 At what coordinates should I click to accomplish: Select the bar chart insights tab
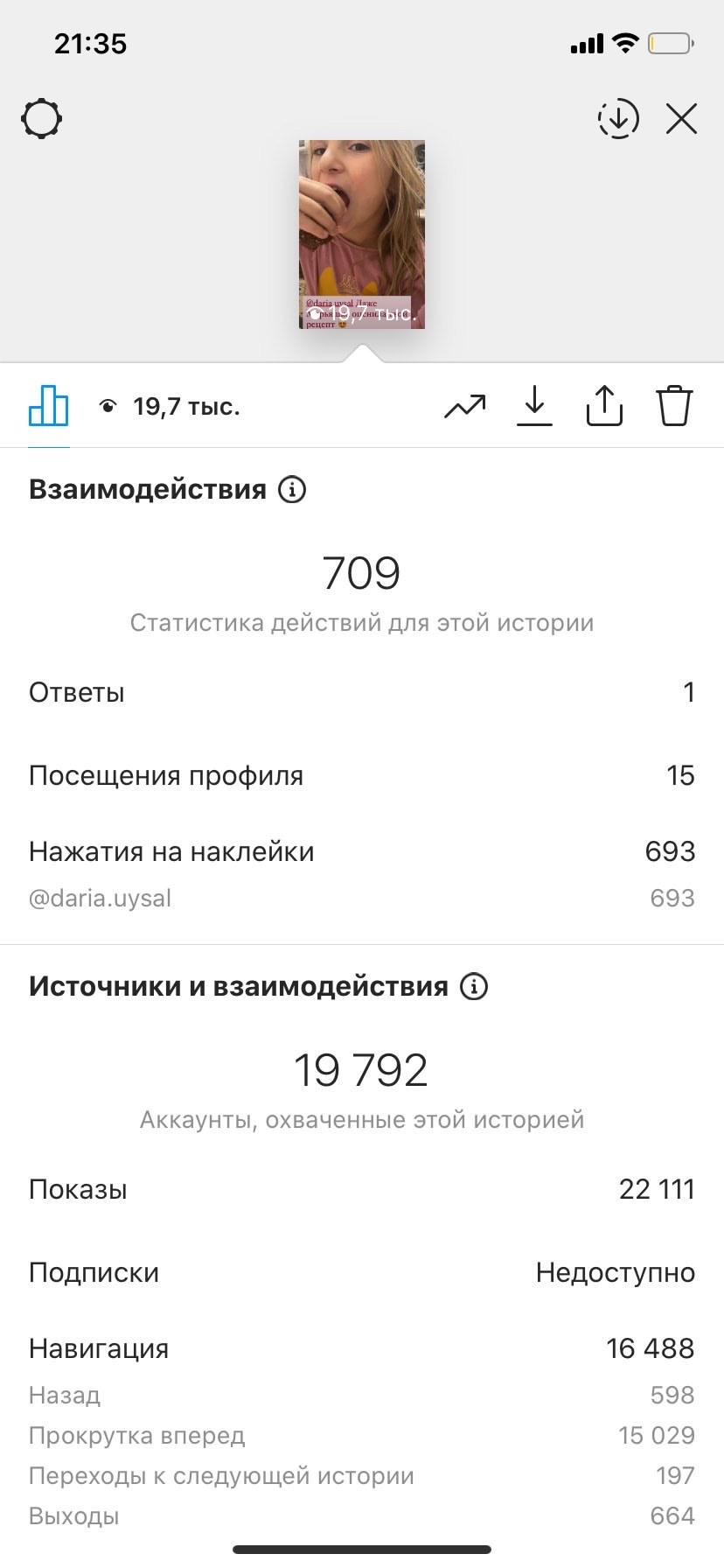pos(48,406)
